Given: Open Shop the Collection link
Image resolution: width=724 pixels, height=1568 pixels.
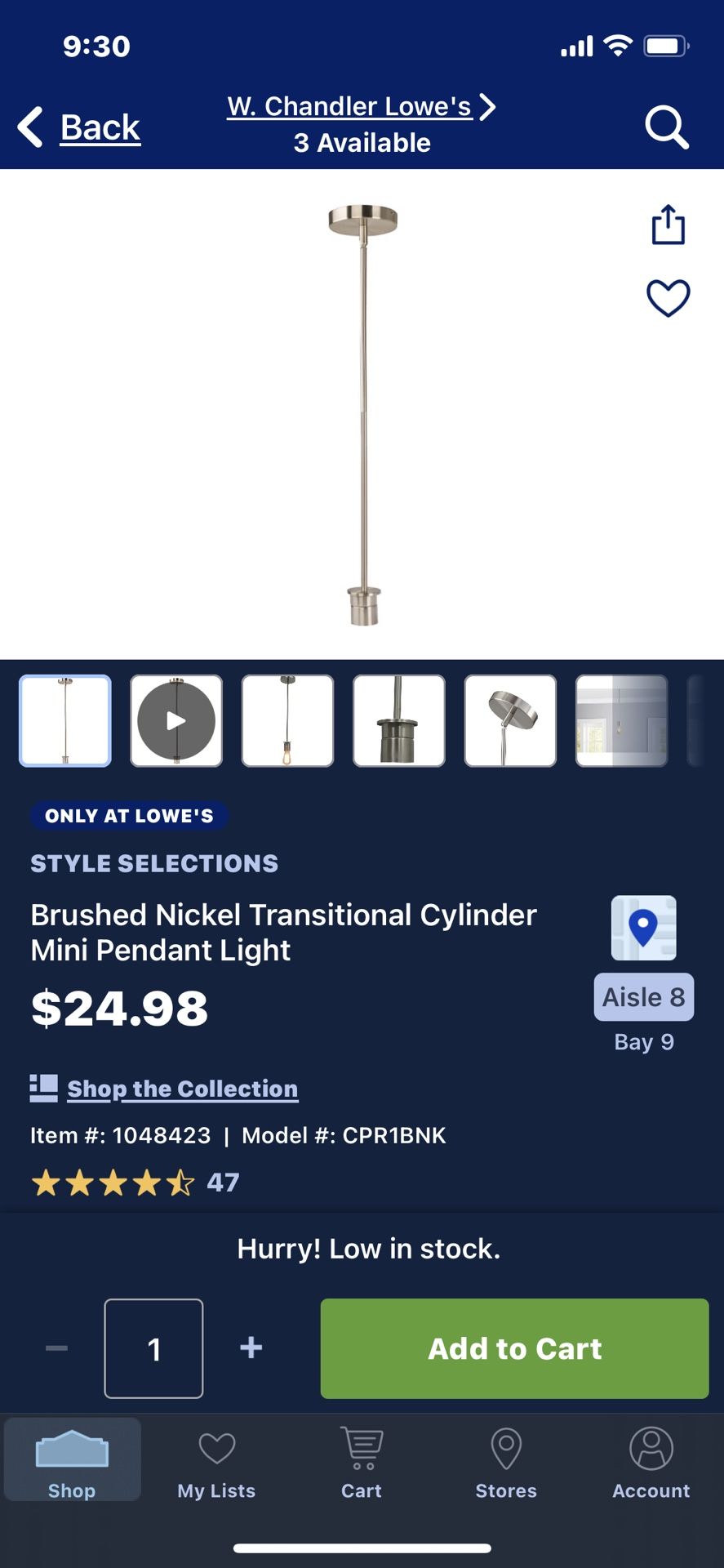Looking at the screenshot, I should click(x=182, y=1089).
